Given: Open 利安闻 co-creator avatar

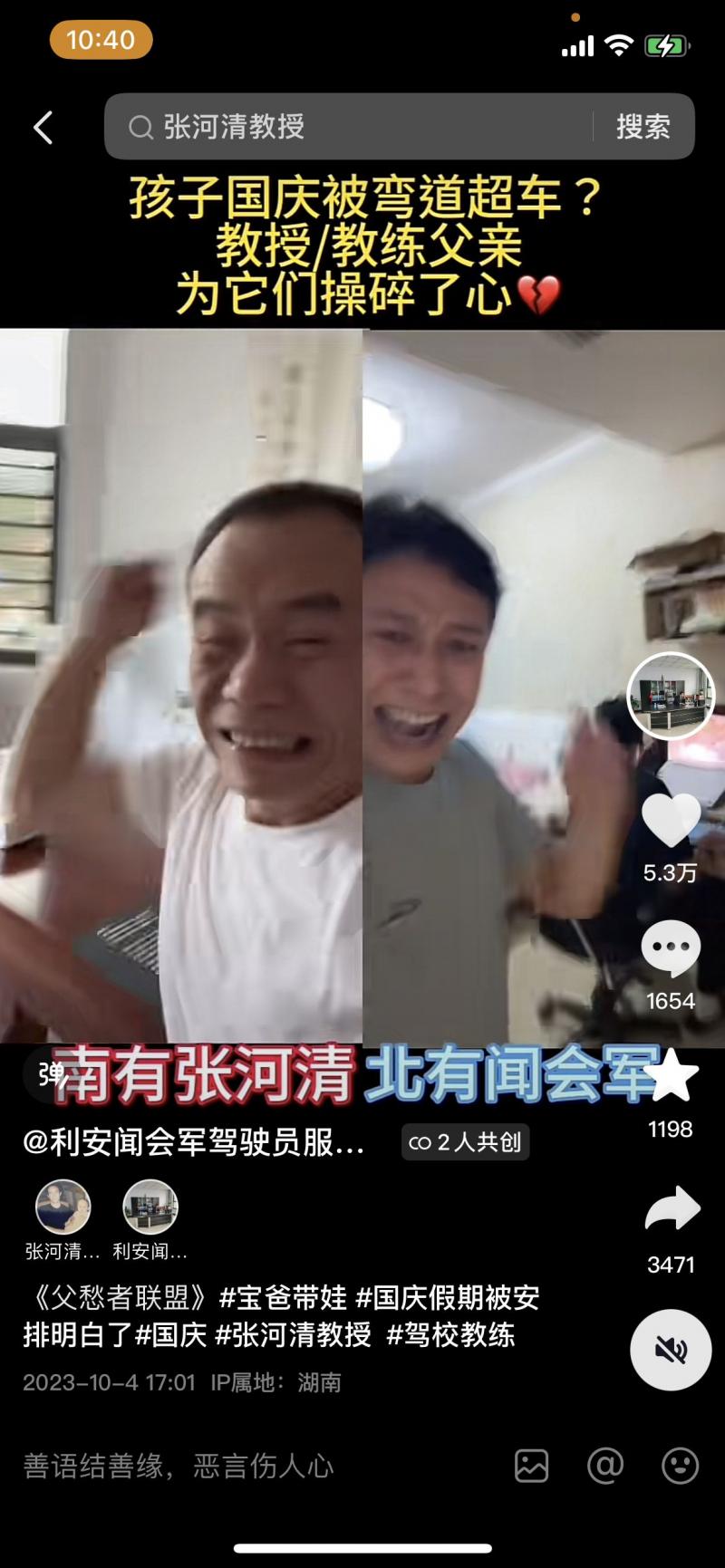Looking at the screenshot, I should (x=150, y=1207).
